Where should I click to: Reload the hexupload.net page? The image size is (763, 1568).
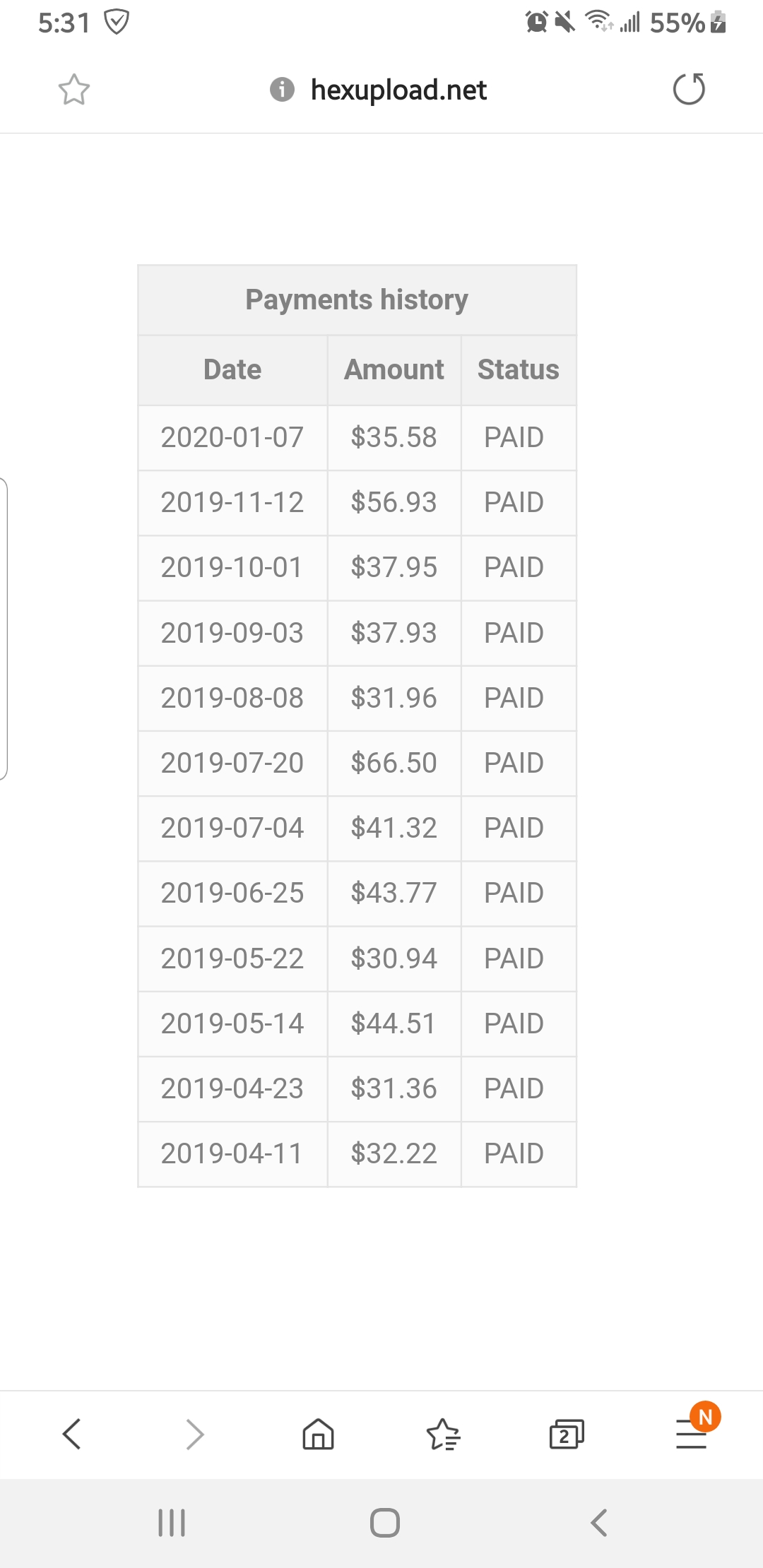coord(689,89)
